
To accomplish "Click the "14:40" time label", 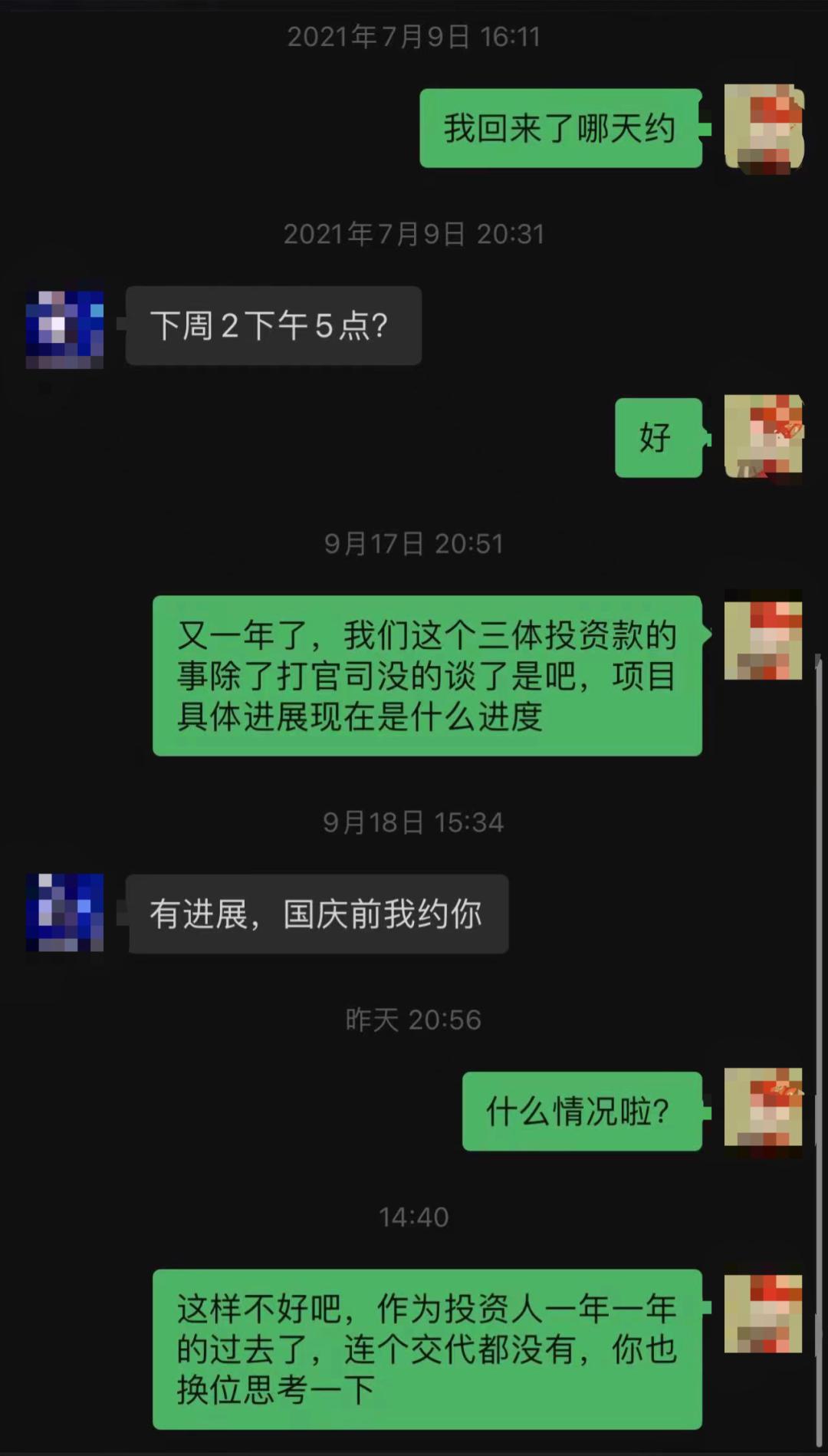I will [x=414, y=1217].
